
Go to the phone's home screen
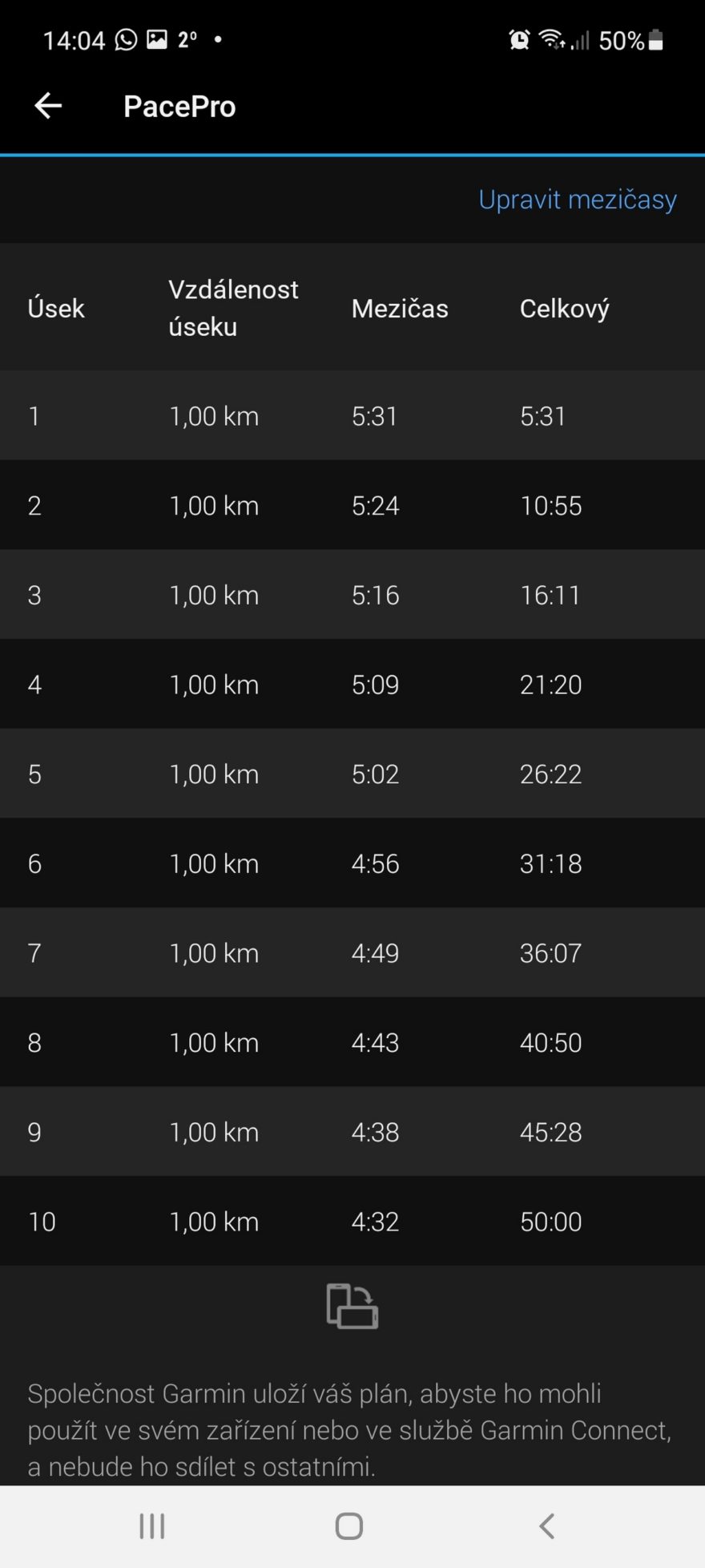pyautogui.click(x=349, y=1526)
